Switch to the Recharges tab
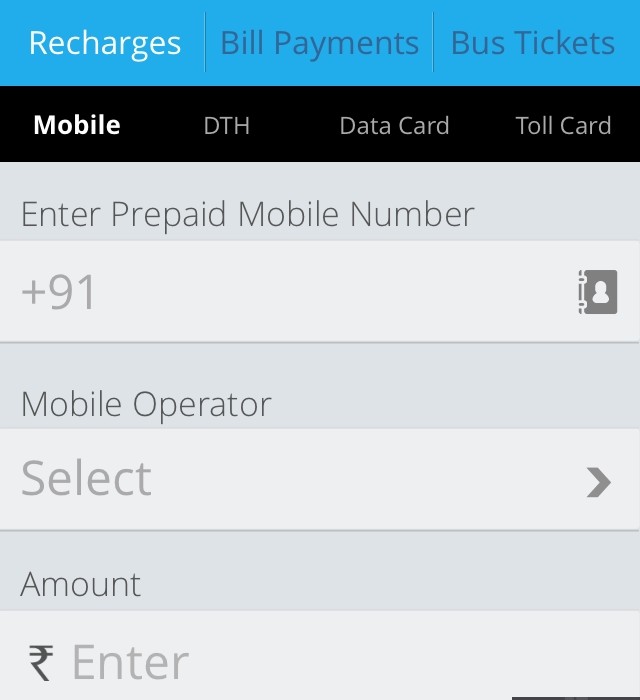Viewport: 640px width, 700px height. 104,43
